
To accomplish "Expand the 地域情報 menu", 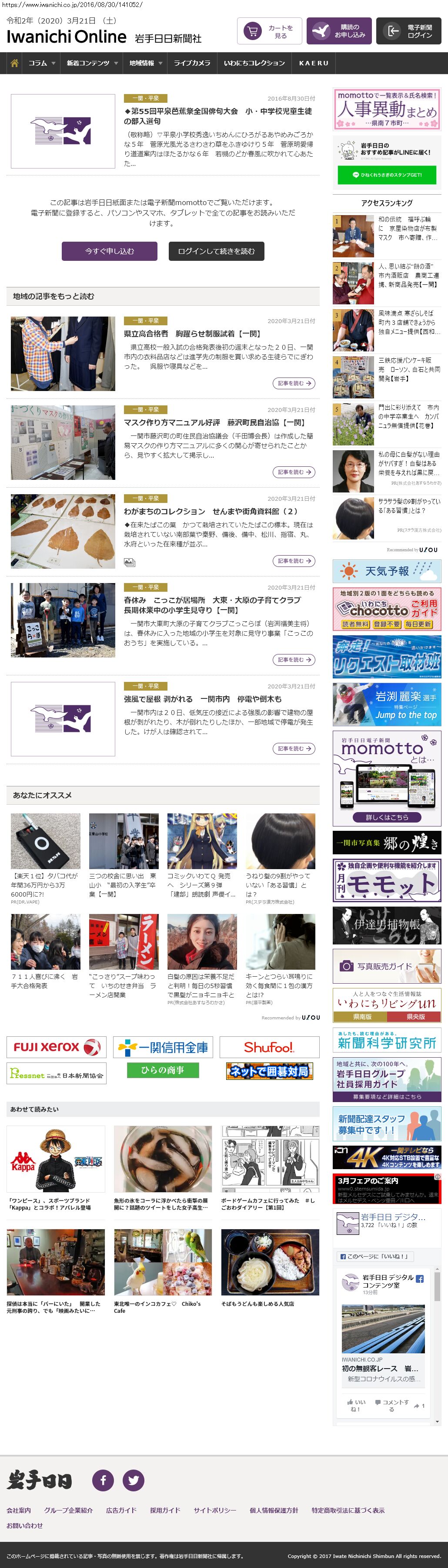I will click(x=145, y=63).
